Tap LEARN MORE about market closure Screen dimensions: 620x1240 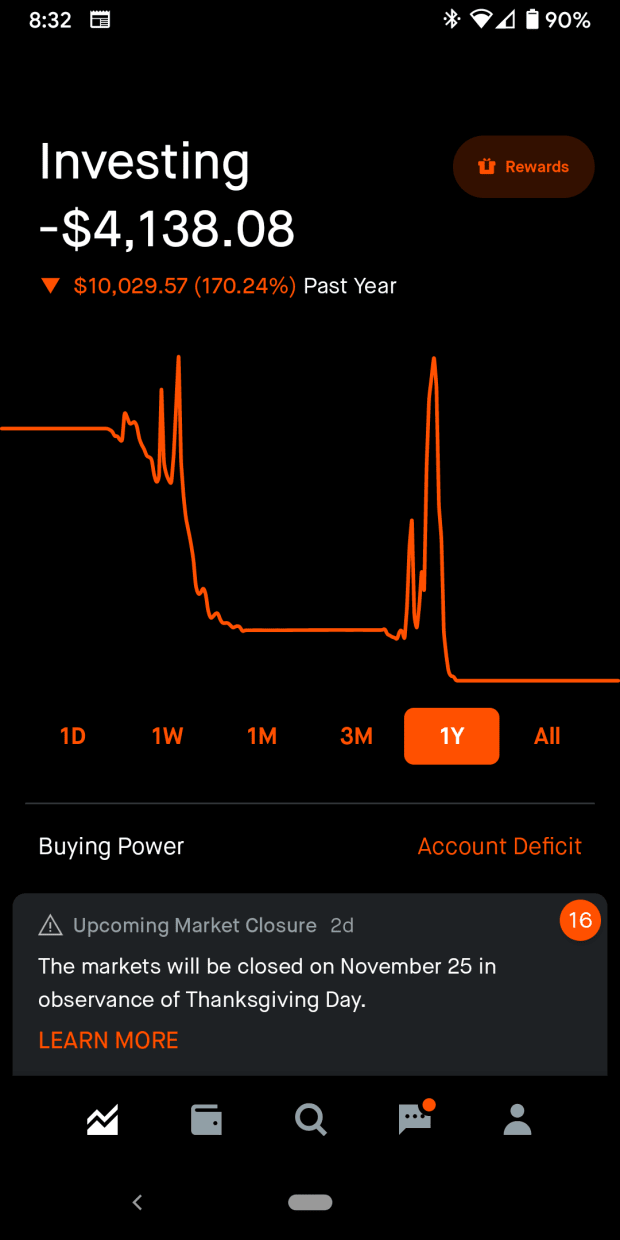coord(108,1040)
